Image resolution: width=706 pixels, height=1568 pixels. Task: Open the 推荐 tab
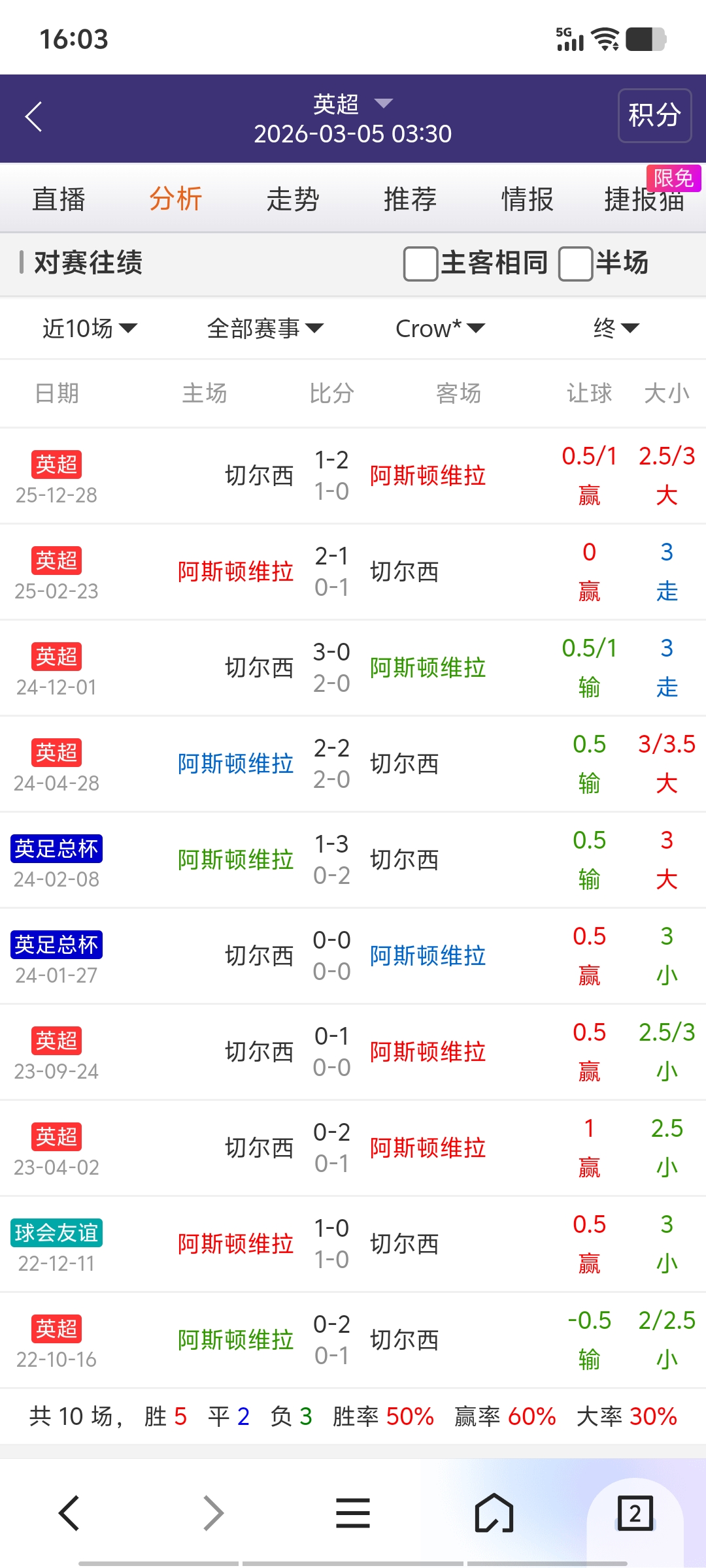[410, 199]
